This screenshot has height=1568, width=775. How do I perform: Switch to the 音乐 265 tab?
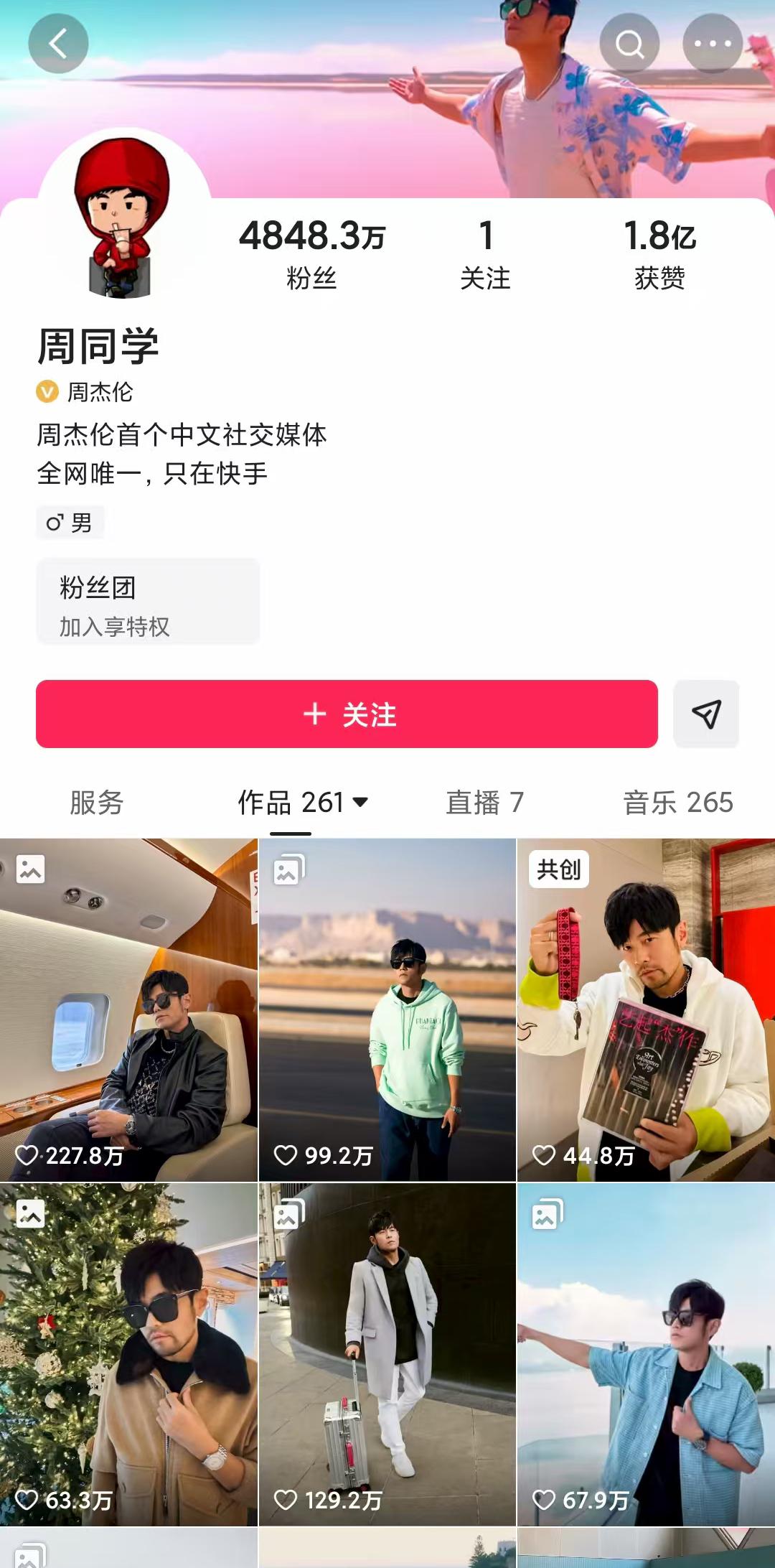(x=677, y=803)
